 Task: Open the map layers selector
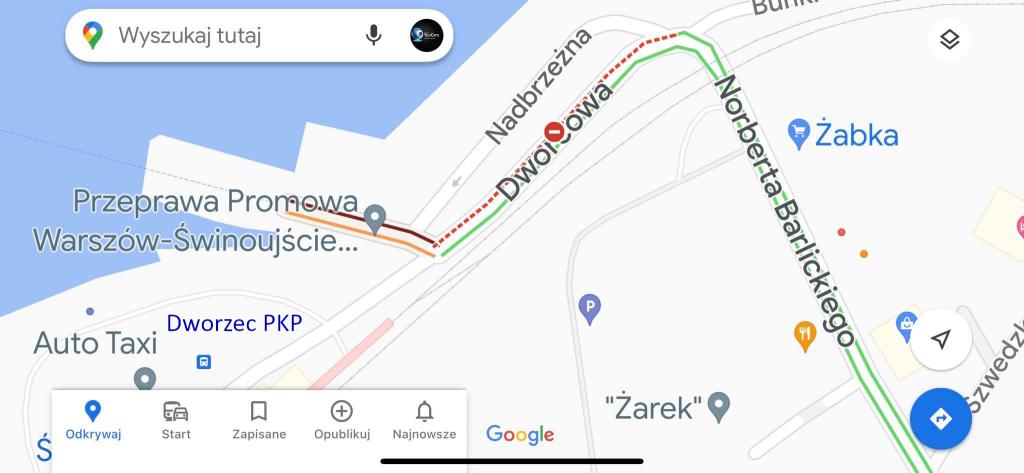(949, 40)
